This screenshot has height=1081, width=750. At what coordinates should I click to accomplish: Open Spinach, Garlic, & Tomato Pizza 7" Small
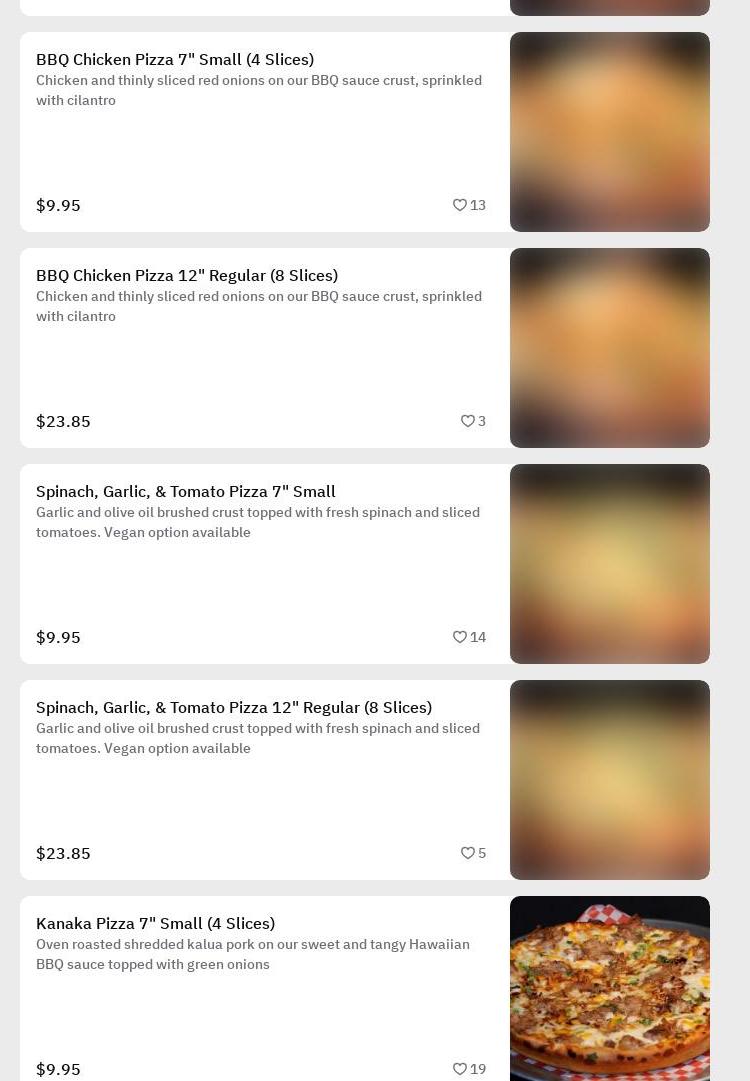point(186,492)
